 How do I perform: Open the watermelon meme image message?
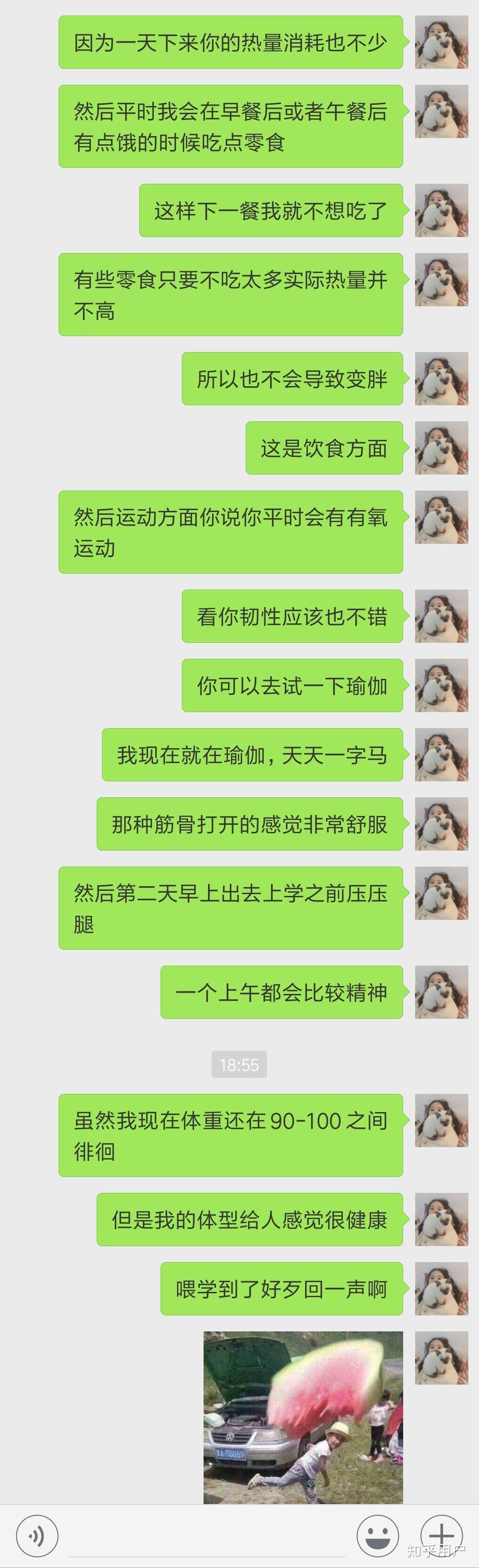pyautogui.click(x=303, y=1417)
